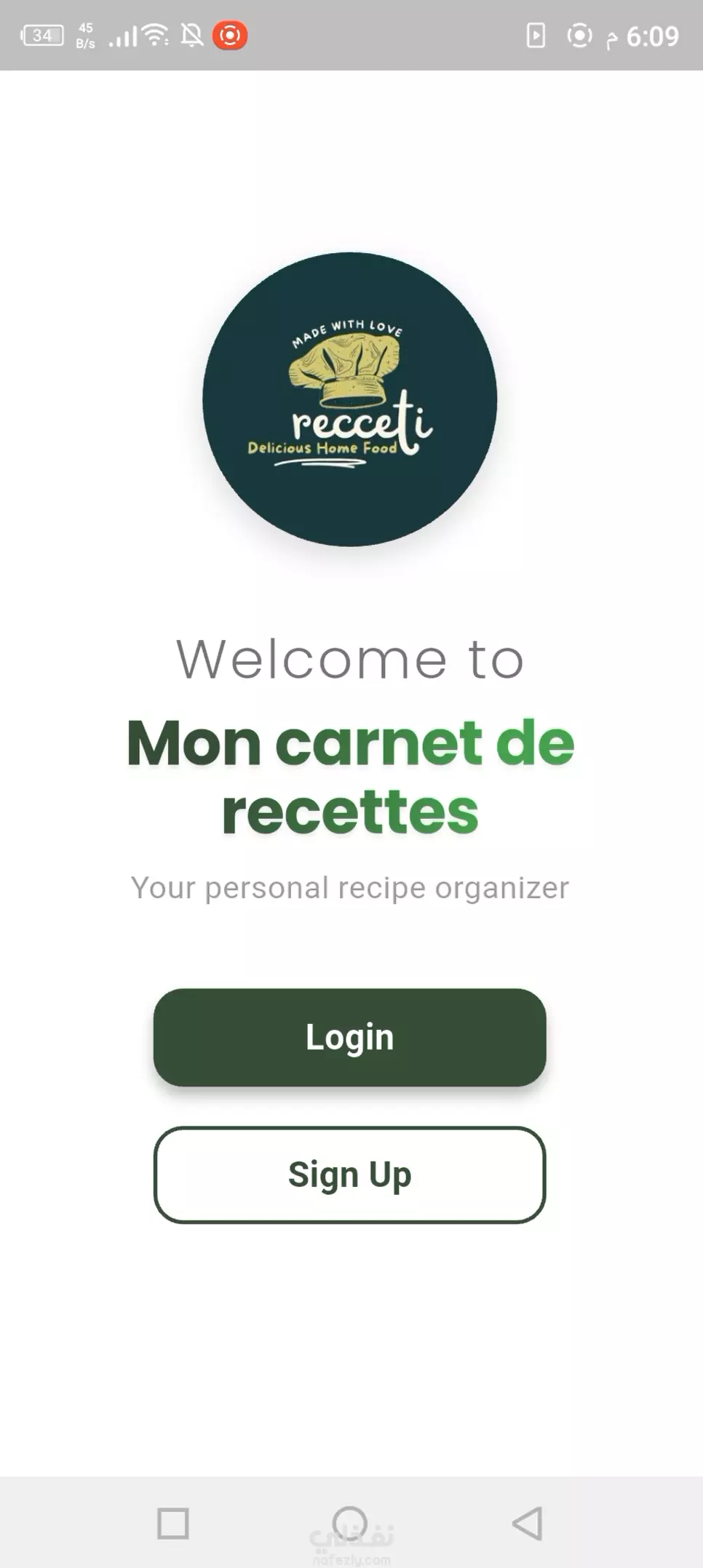Tap the Login button
This screenshot has width=703, height=1568.
pos(349,1037)
